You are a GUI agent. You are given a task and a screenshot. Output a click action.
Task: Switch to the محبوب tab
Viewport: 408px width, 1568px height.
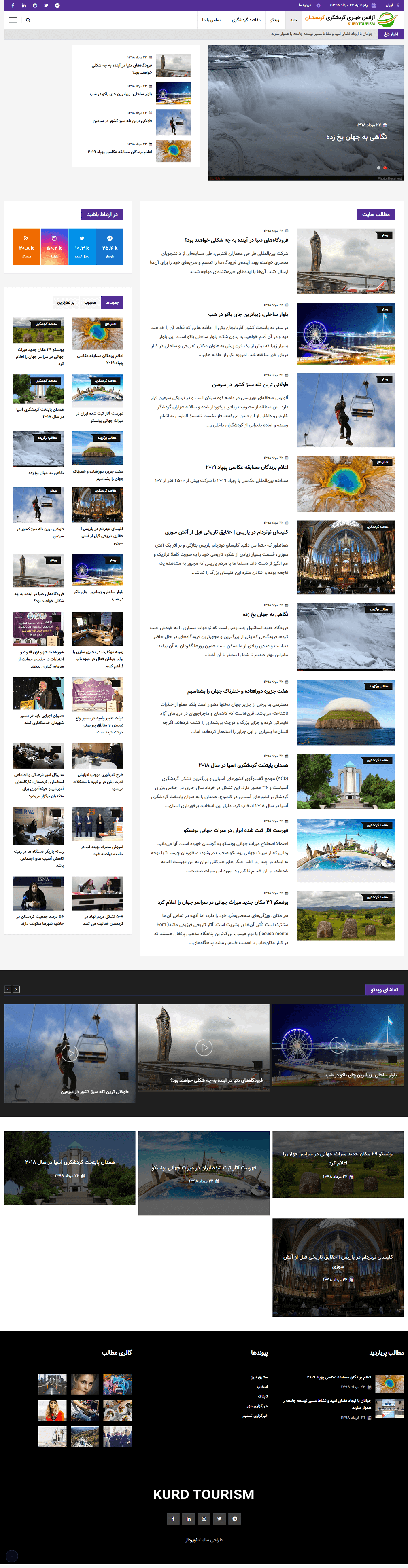(90, 302)
